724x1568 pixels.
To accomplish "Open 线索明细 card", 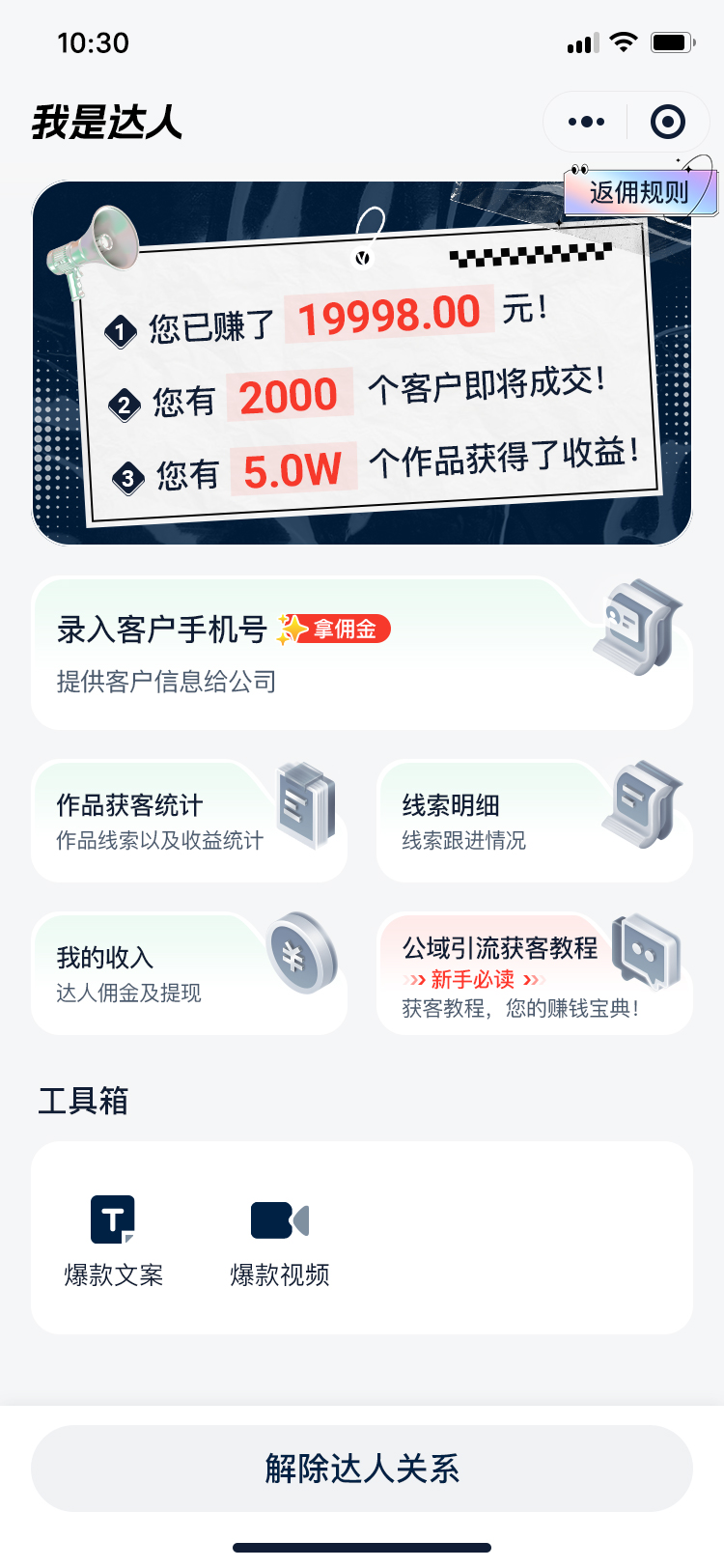I will [534, 821].
